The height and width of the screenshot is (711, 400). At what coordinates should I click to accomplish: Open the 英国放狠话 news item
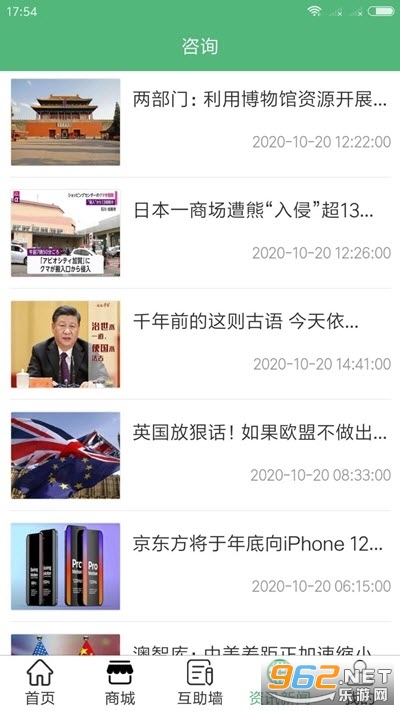(x=200, y=455)
